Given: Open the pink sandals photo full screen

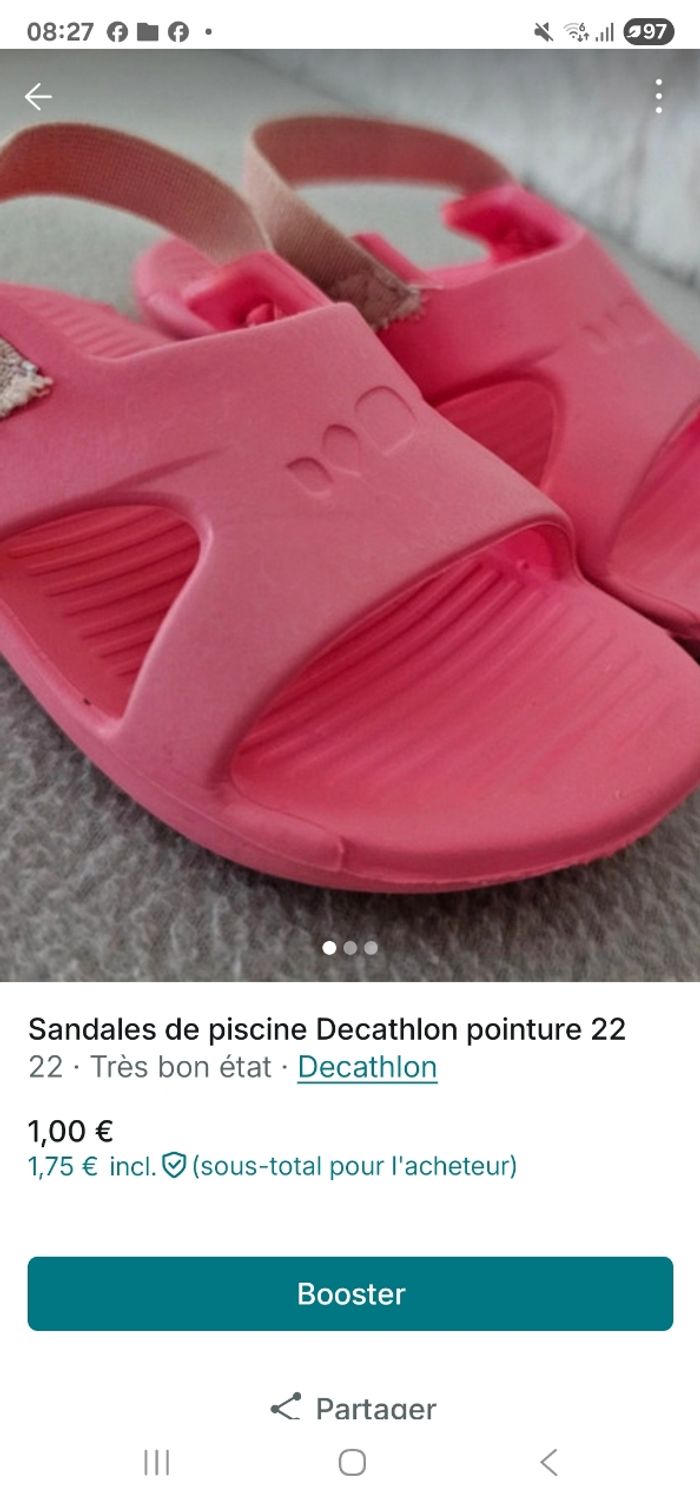Looking at the screenshot, I should (350, 520).
